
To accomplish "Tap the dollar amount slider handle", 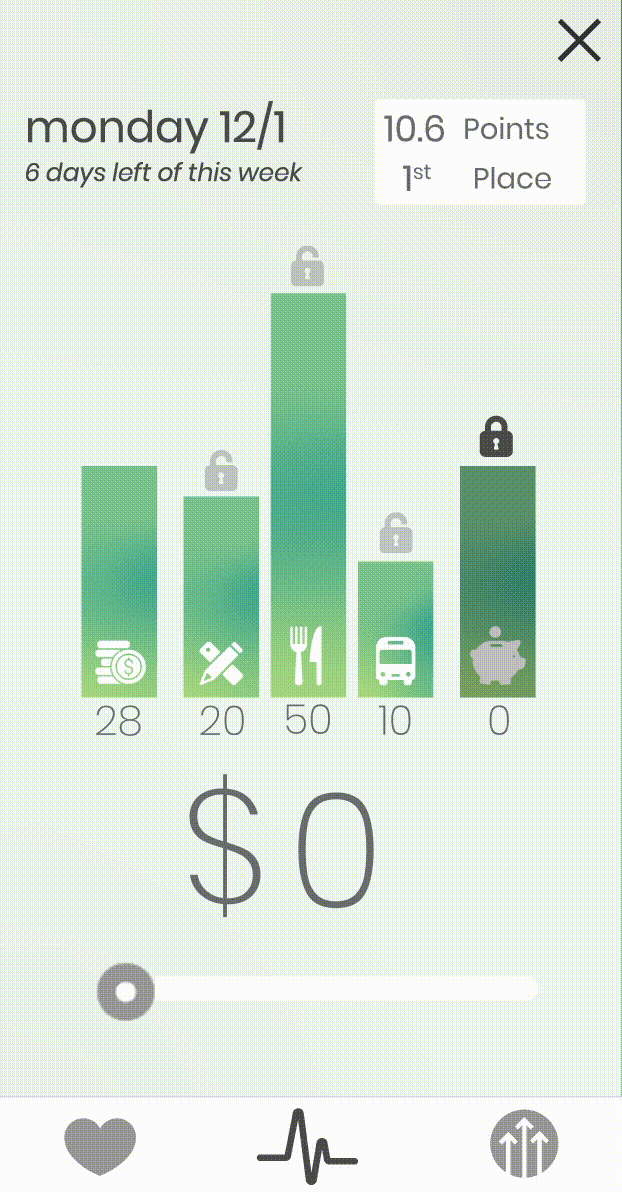I will (x=125, y=992).
